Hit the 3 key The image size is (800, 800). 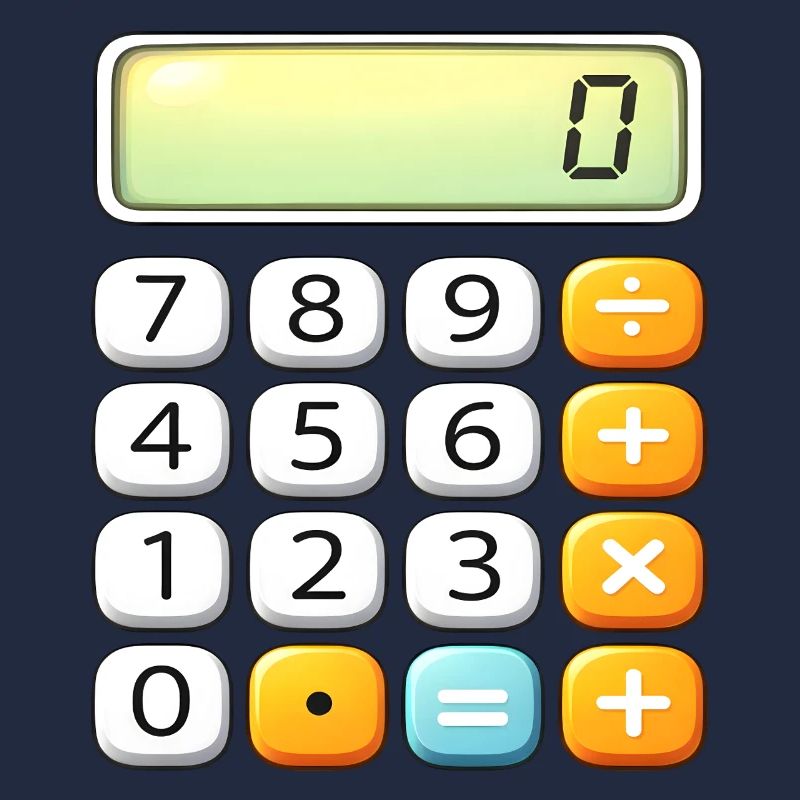(473, 568)
